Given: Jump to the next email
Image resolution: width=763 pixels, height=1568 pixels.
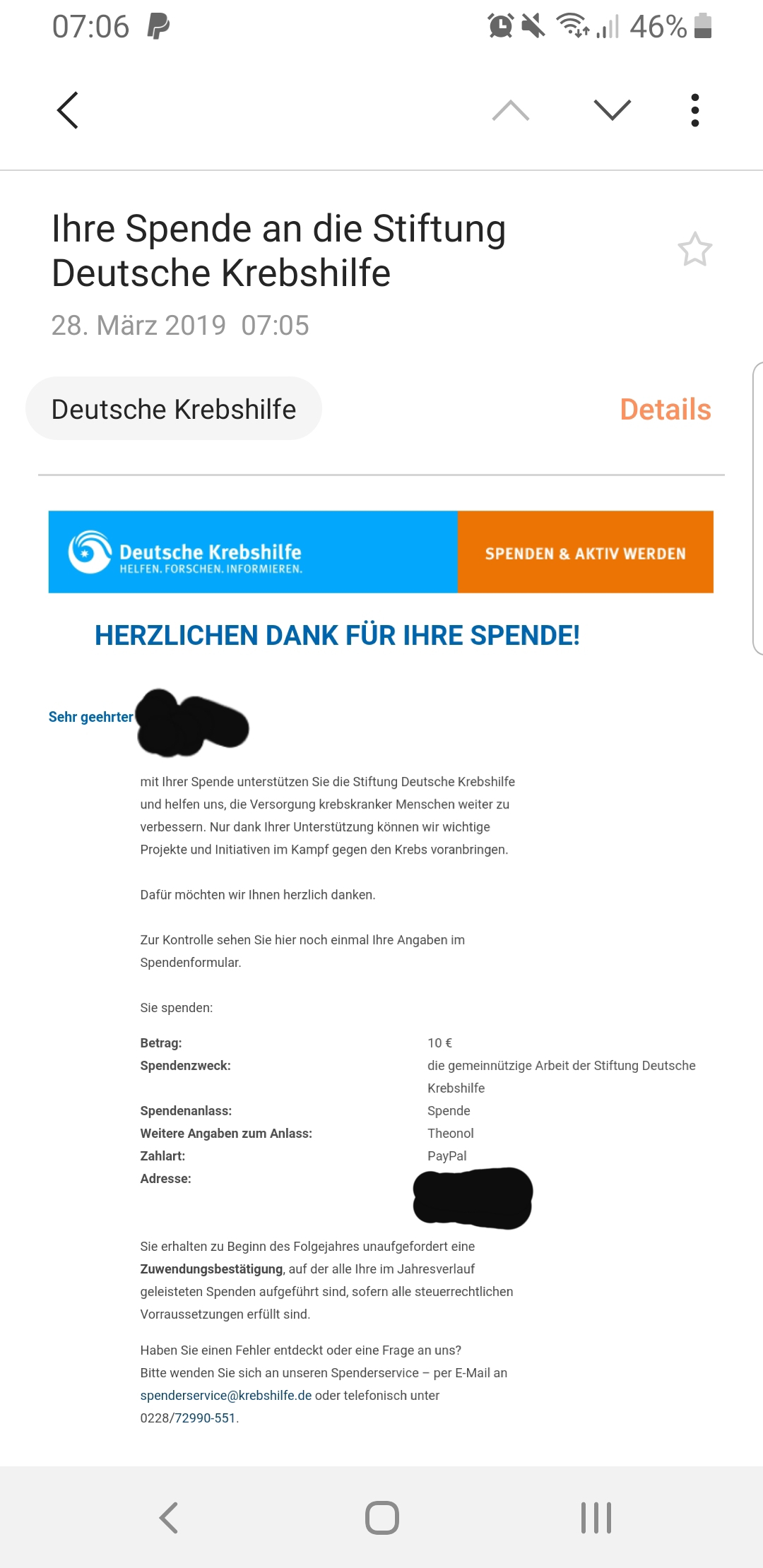Looking at the screenshot, I should [x=612, y=110].
